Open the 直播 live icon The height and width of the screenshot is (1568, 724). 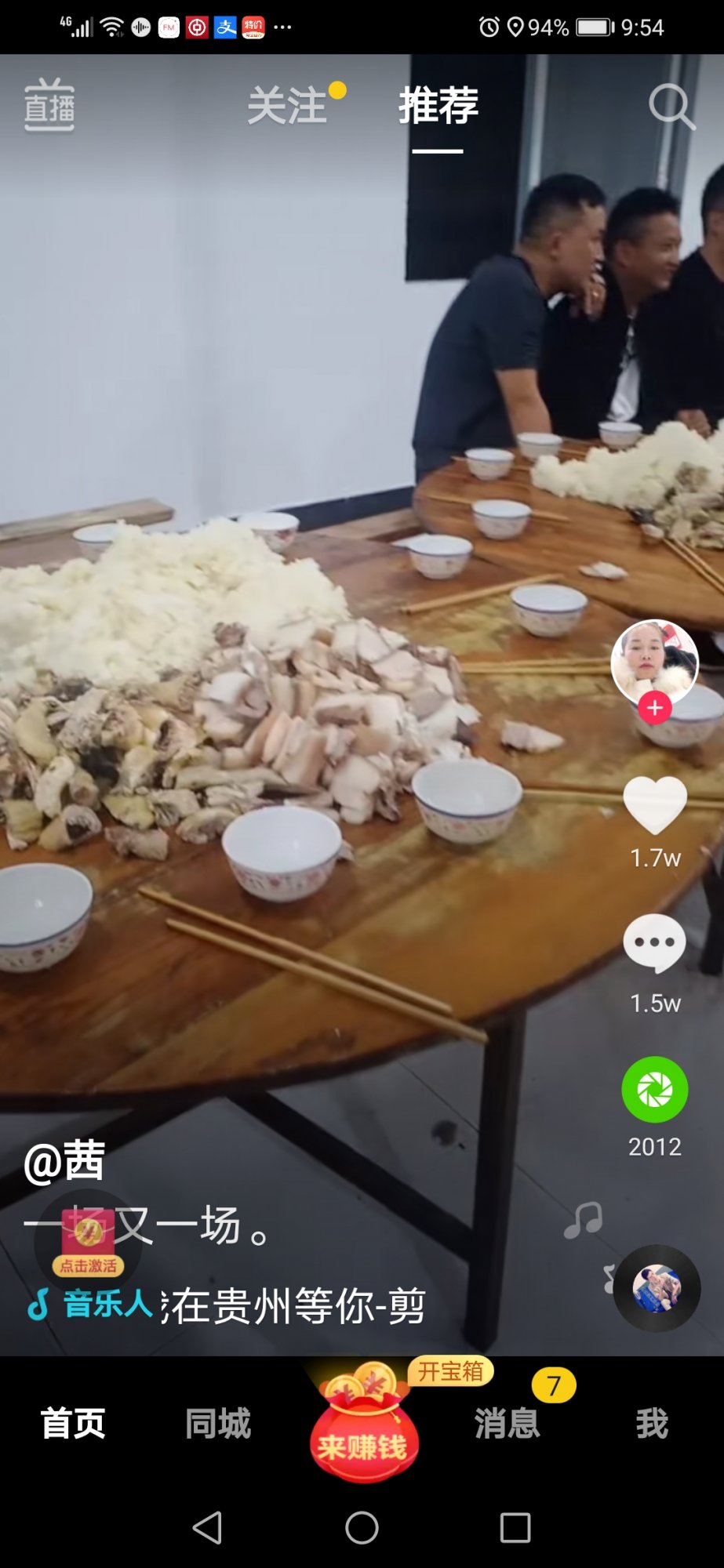coord(49,105)
